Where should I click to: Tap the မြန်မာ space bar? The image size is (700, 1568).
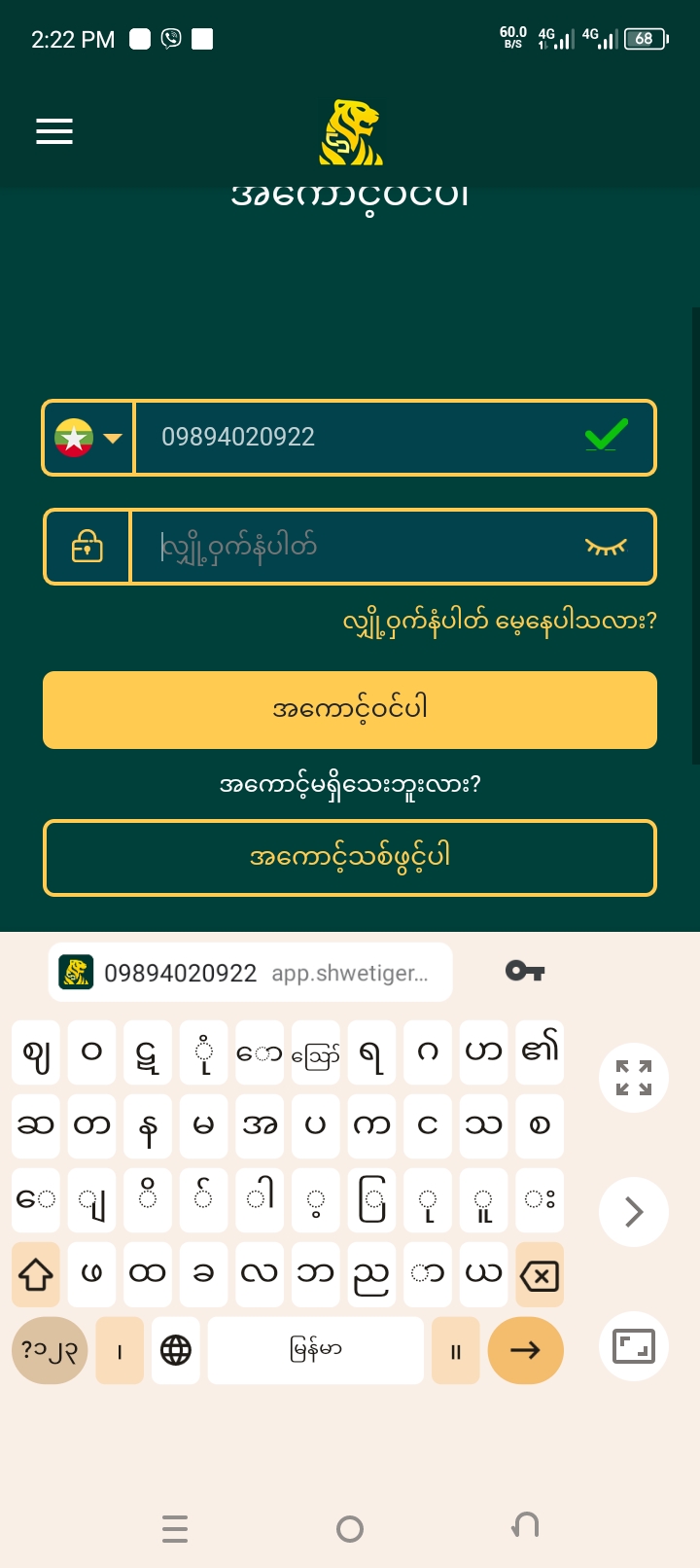(x=315, y=1350)
